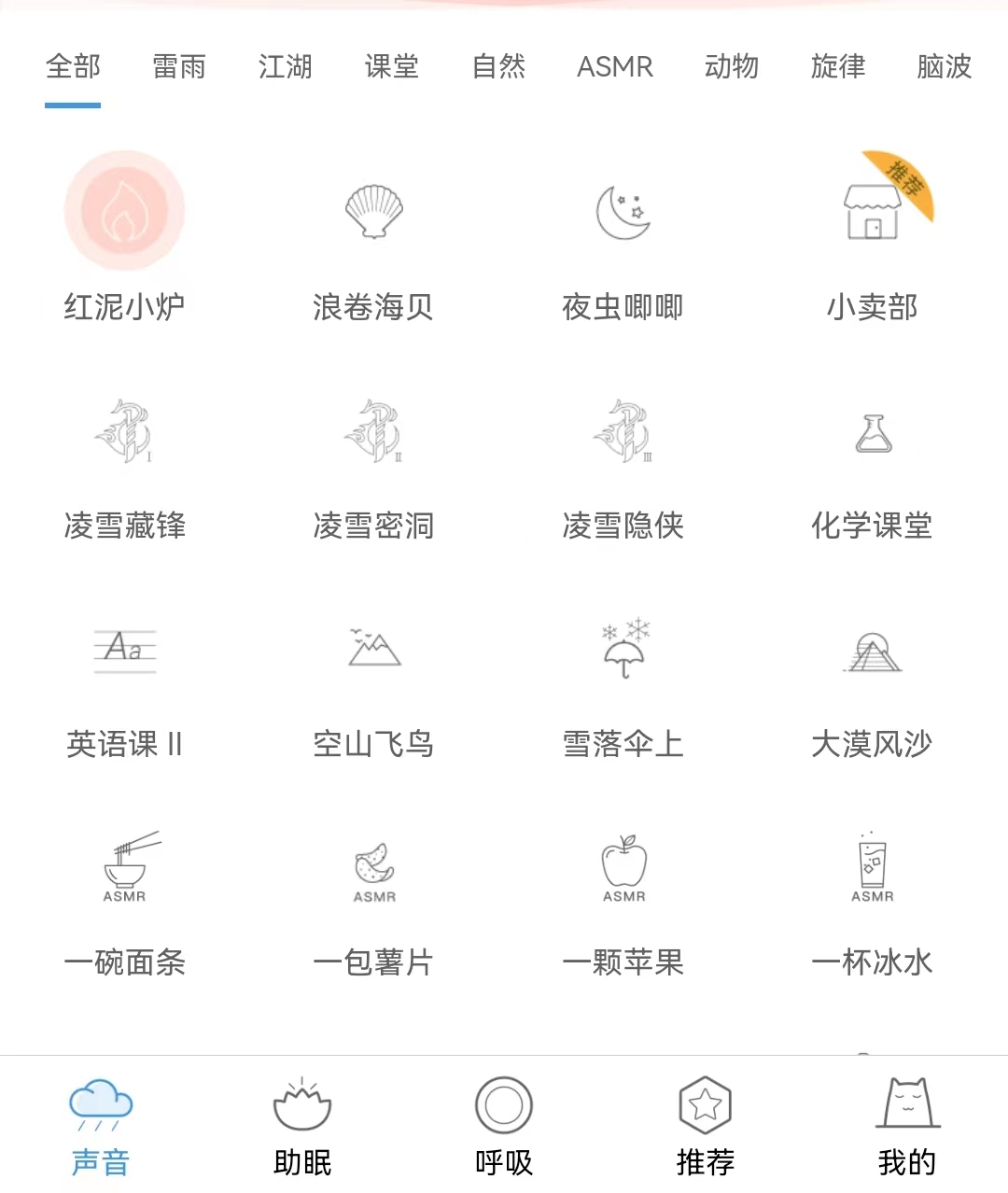Select the 江湖 category tab

tap(285, 67)
